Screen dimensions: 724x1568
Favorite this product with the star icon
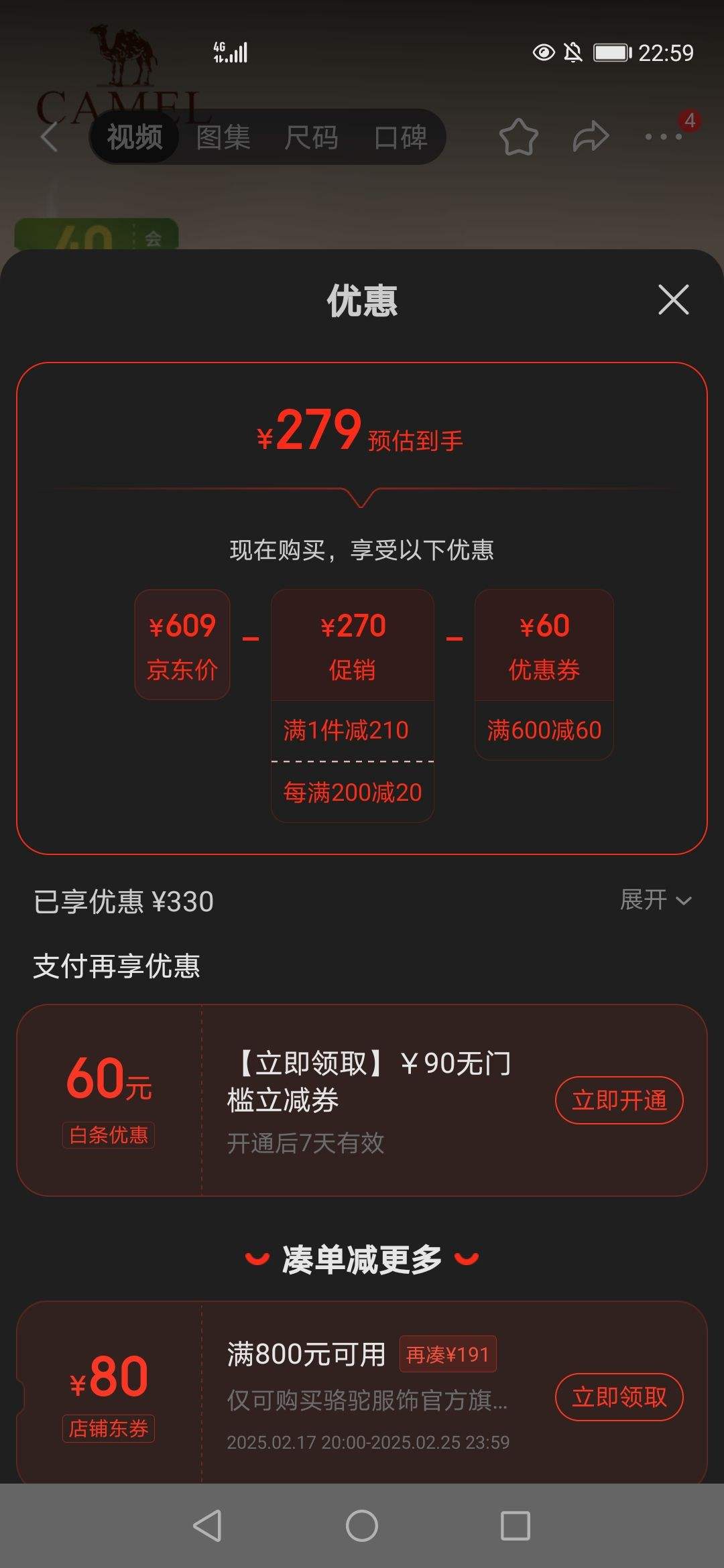tap(519, 137)
